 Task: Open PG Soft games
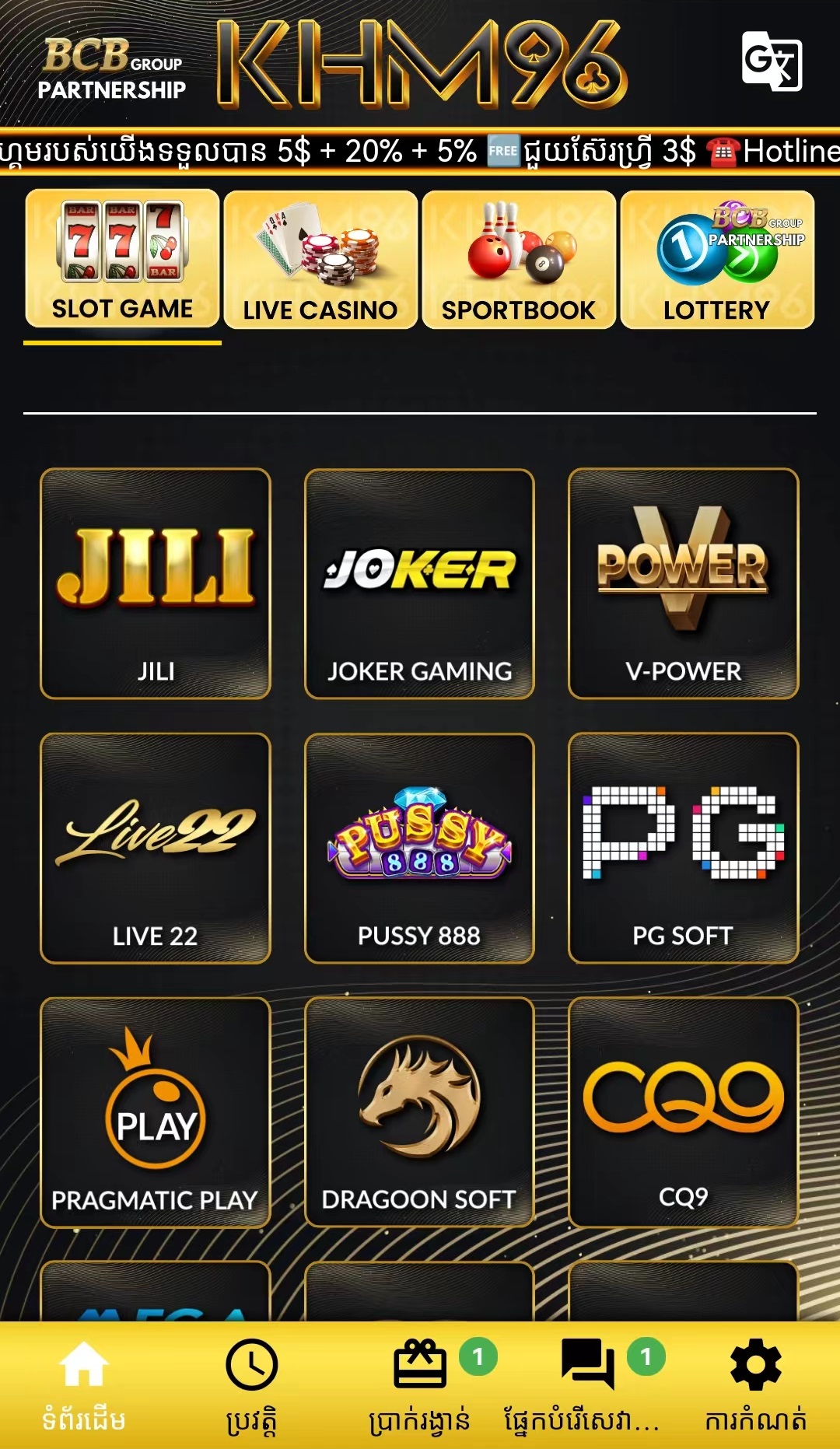tap(683, 848)
